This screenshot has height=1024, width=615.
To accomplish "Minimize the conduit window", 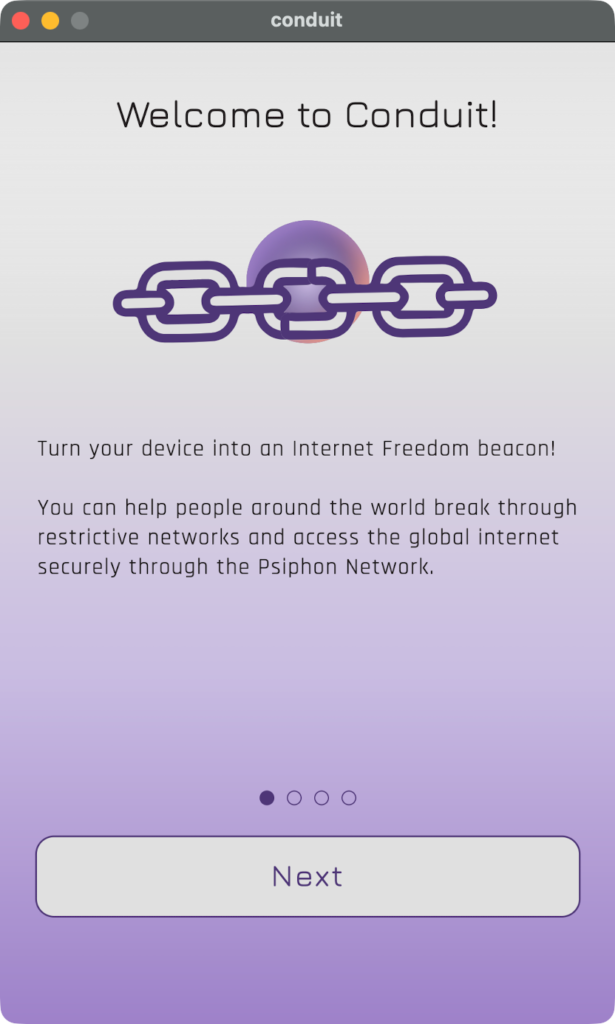I will click(x=50, y=20).
